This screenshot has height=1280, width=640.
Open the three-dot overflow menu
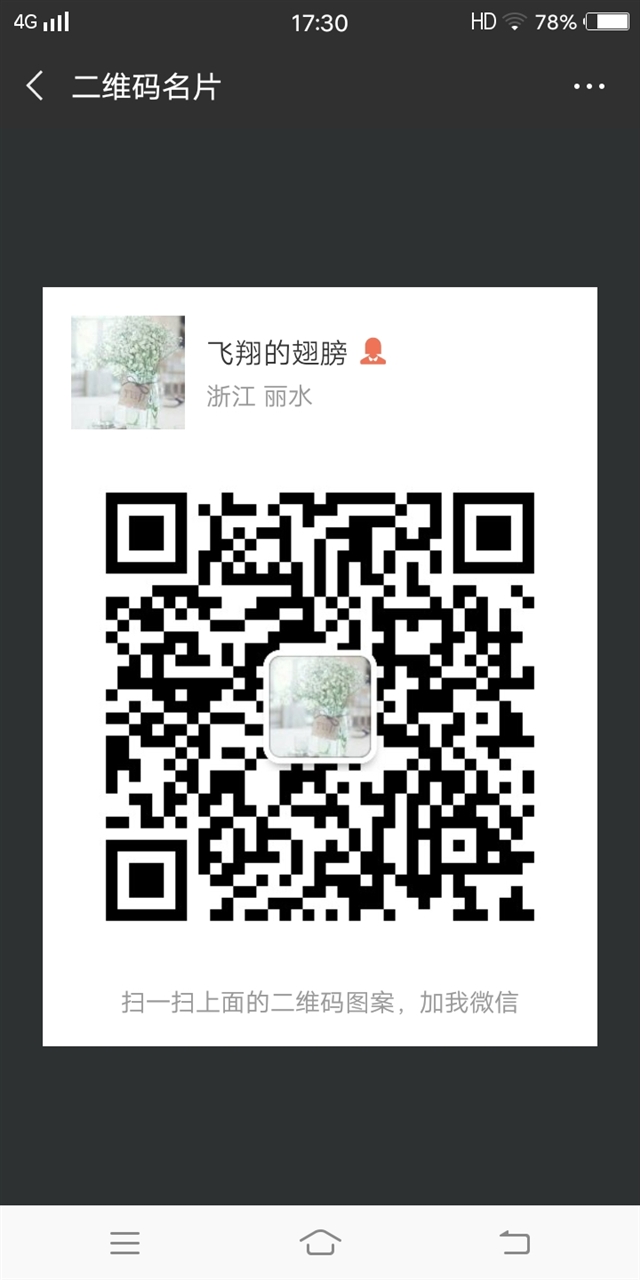[589, 87]
